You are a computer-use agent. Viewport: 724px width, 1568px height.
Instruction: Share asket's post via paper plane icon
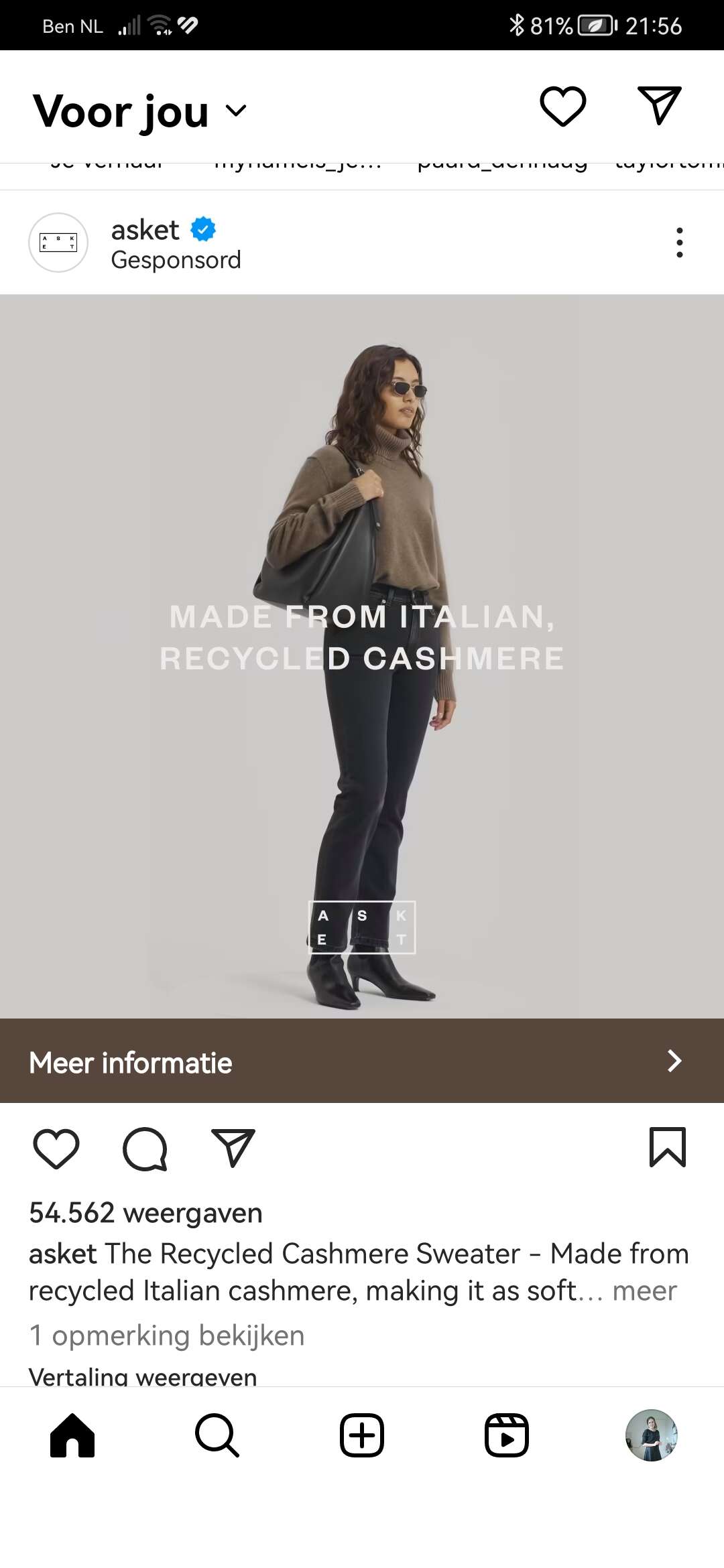point(233,1148)
